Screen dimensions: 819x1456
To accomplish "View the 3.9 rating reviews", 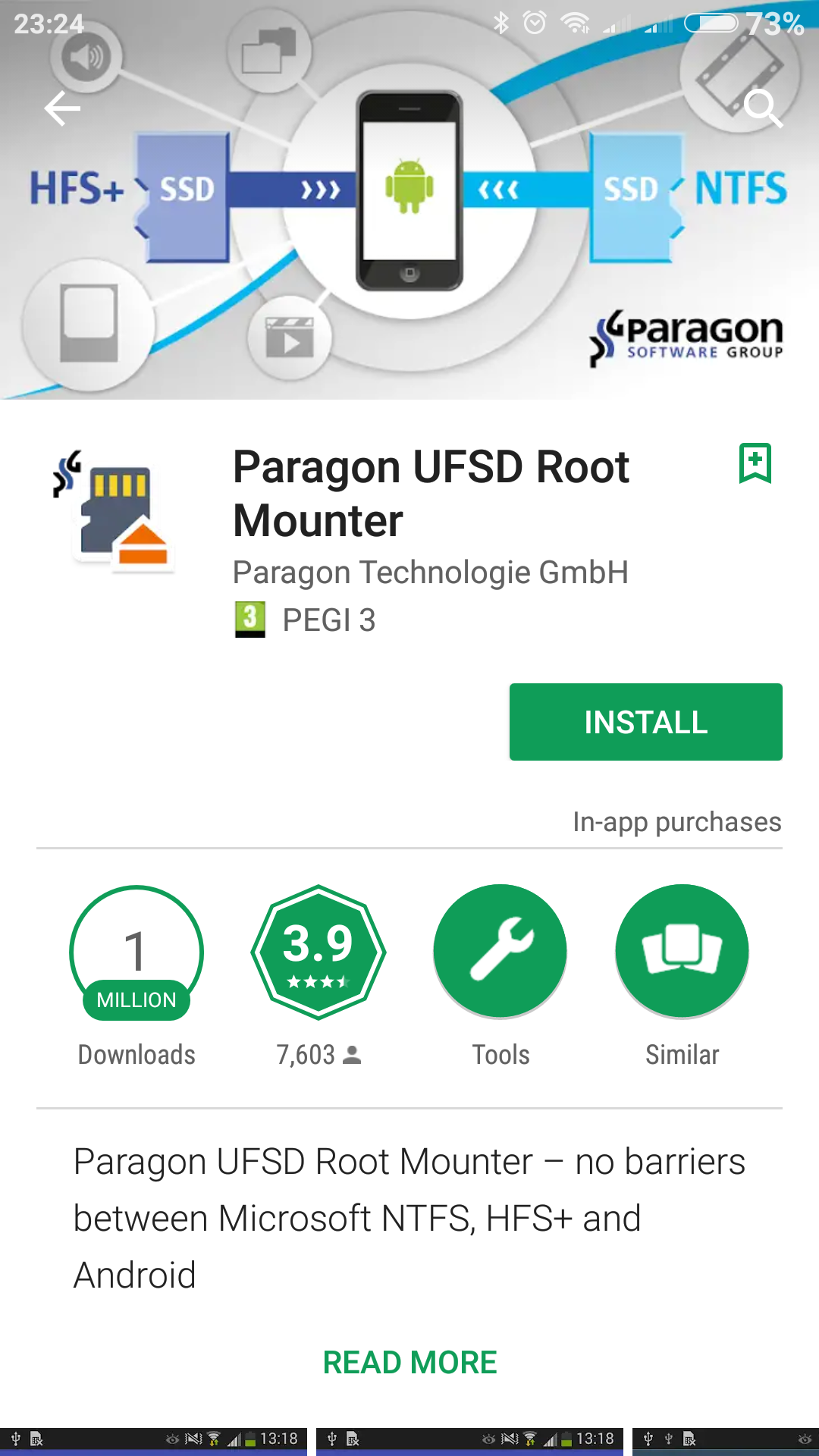I will tap(318, 952).
